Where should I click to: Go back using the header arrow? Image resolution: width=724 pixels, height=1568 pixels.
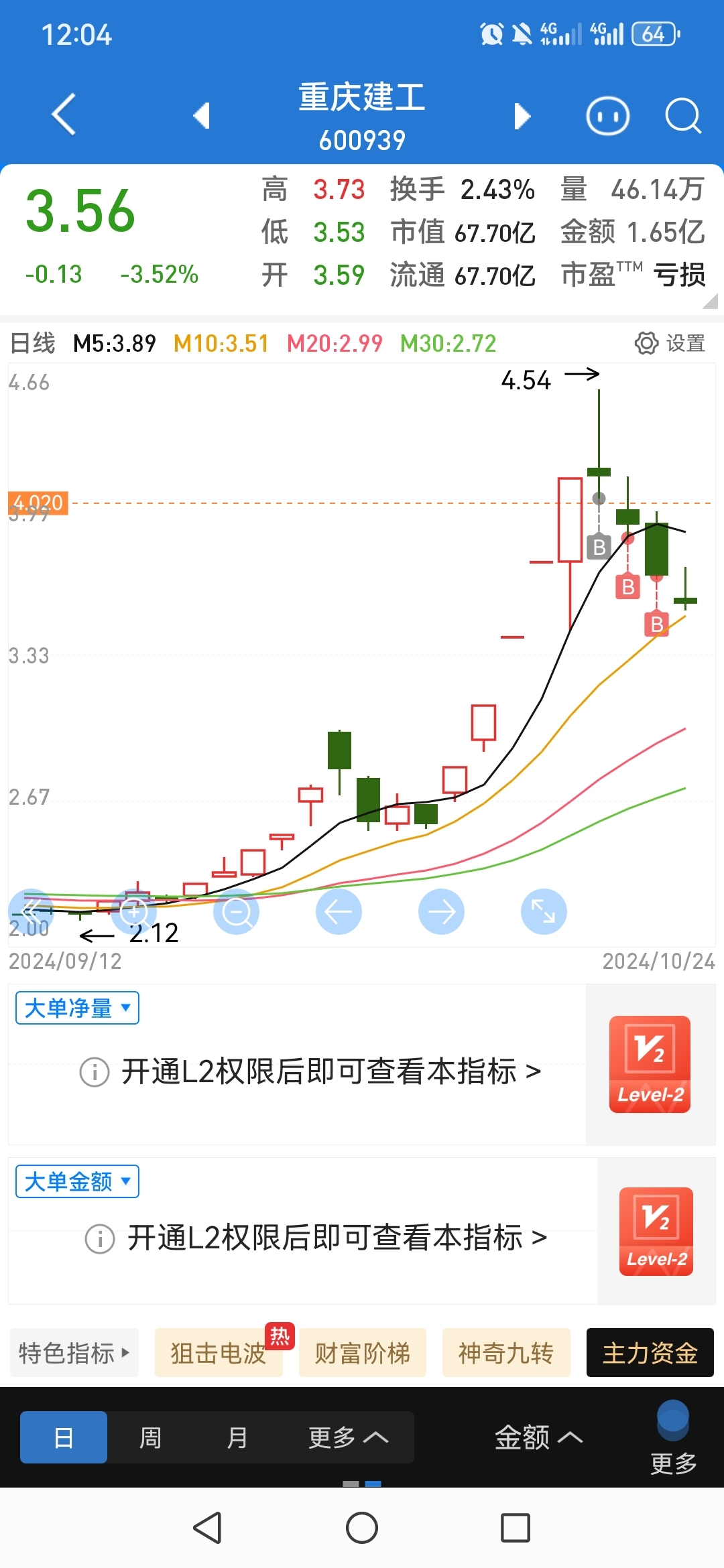(64, 115)
